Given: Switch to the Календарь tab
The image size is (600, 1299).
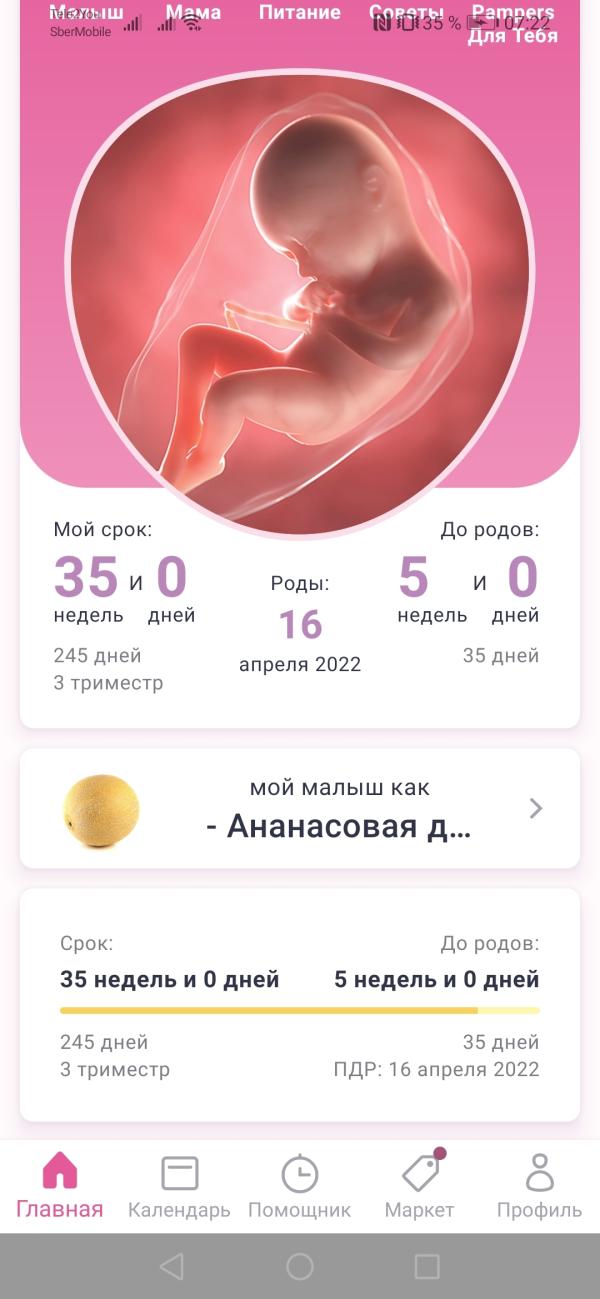Looking at the screenshot, I should click(x=180, y=1186).
